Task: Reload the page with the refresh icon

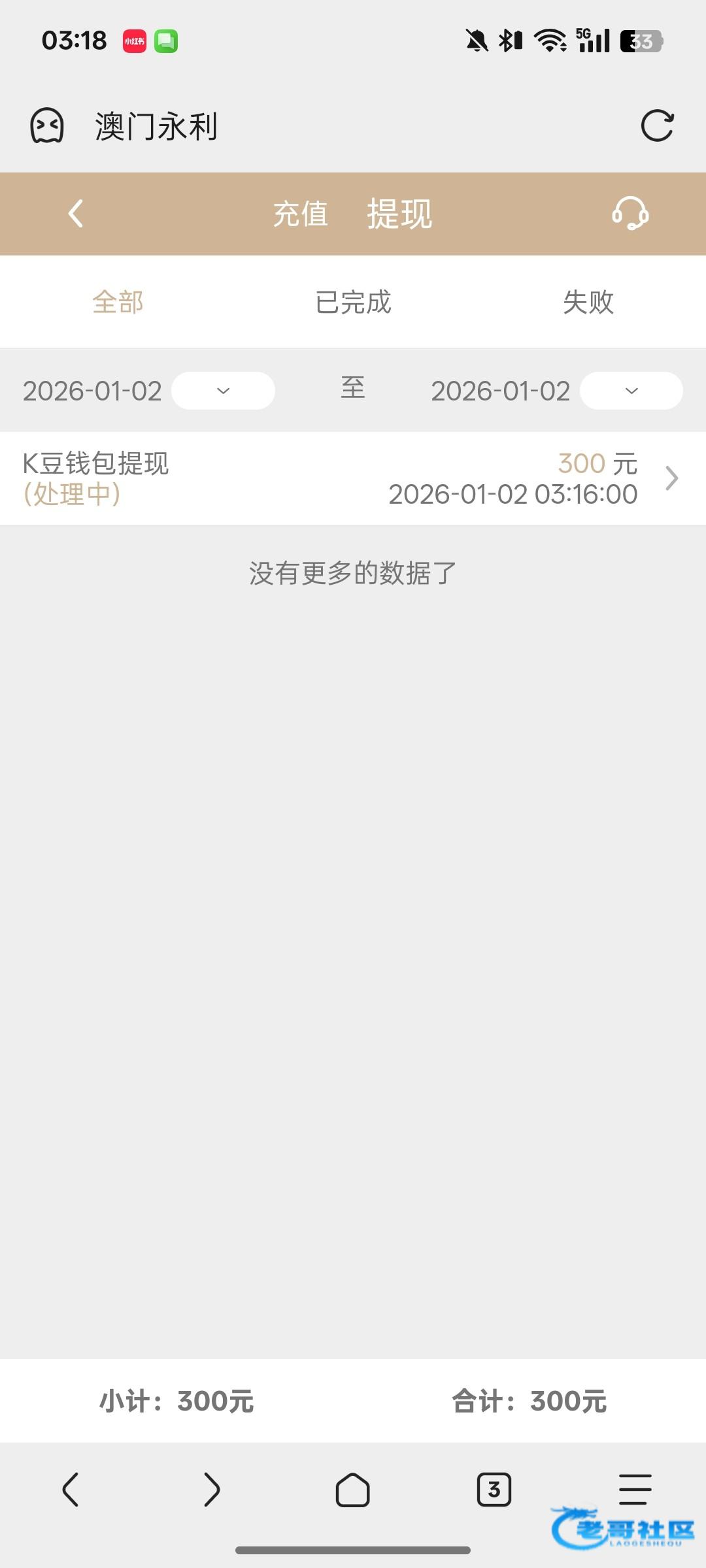Action: point(657,125)
